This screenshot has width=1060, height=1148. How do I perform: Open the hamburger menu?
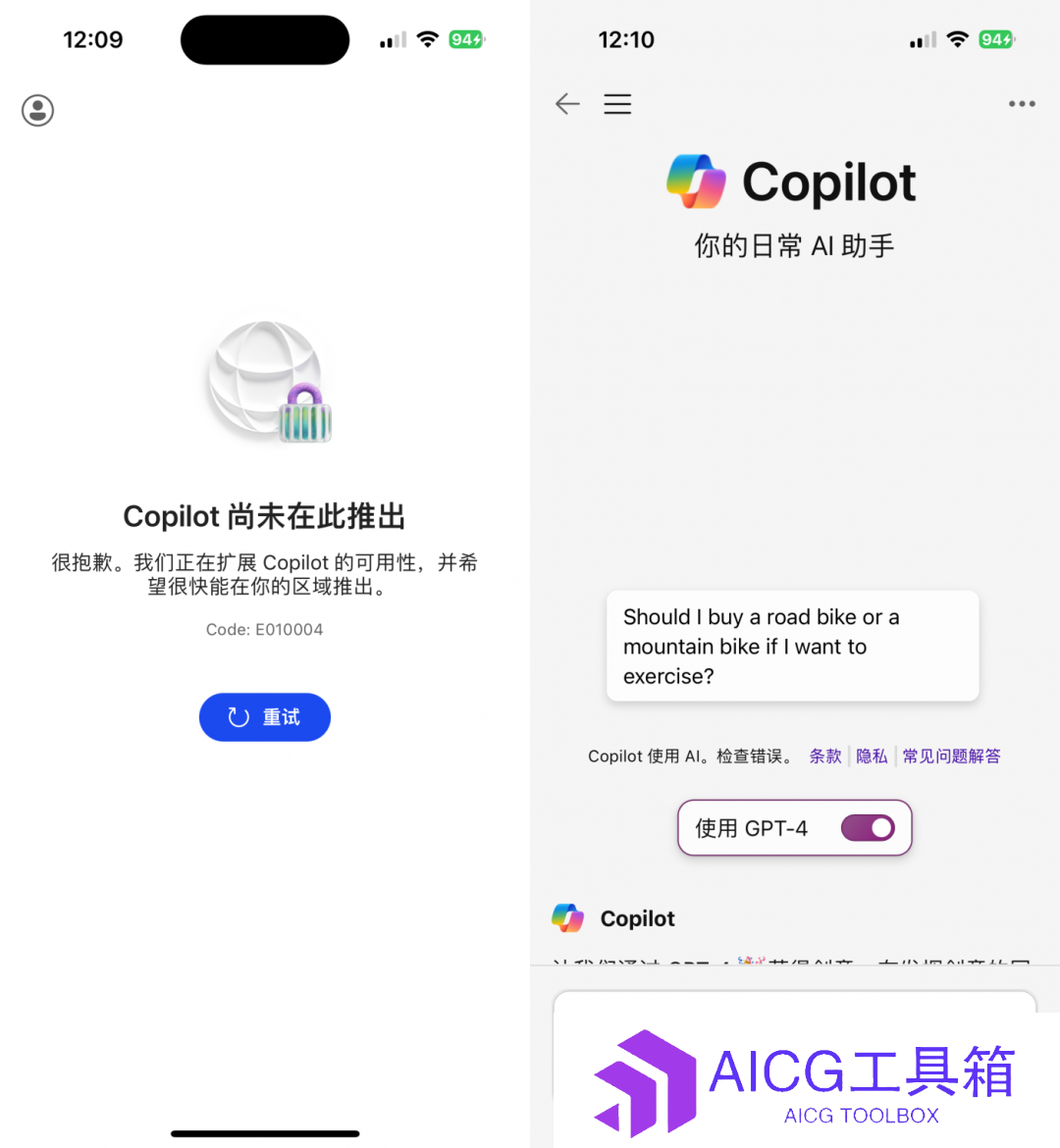(617, 104)
